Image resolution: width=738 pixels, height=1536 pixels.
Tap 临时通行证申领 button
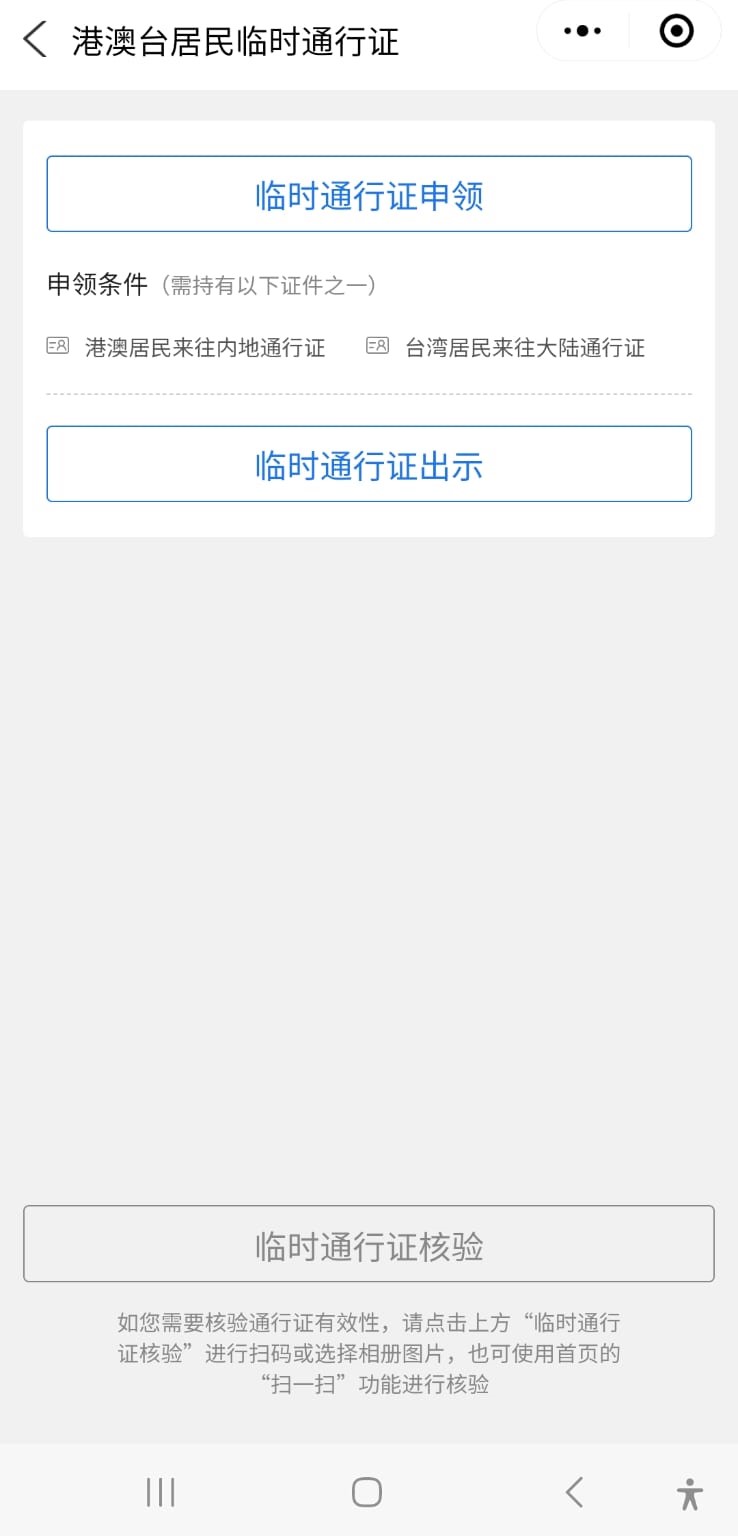[x=369, y=194]
